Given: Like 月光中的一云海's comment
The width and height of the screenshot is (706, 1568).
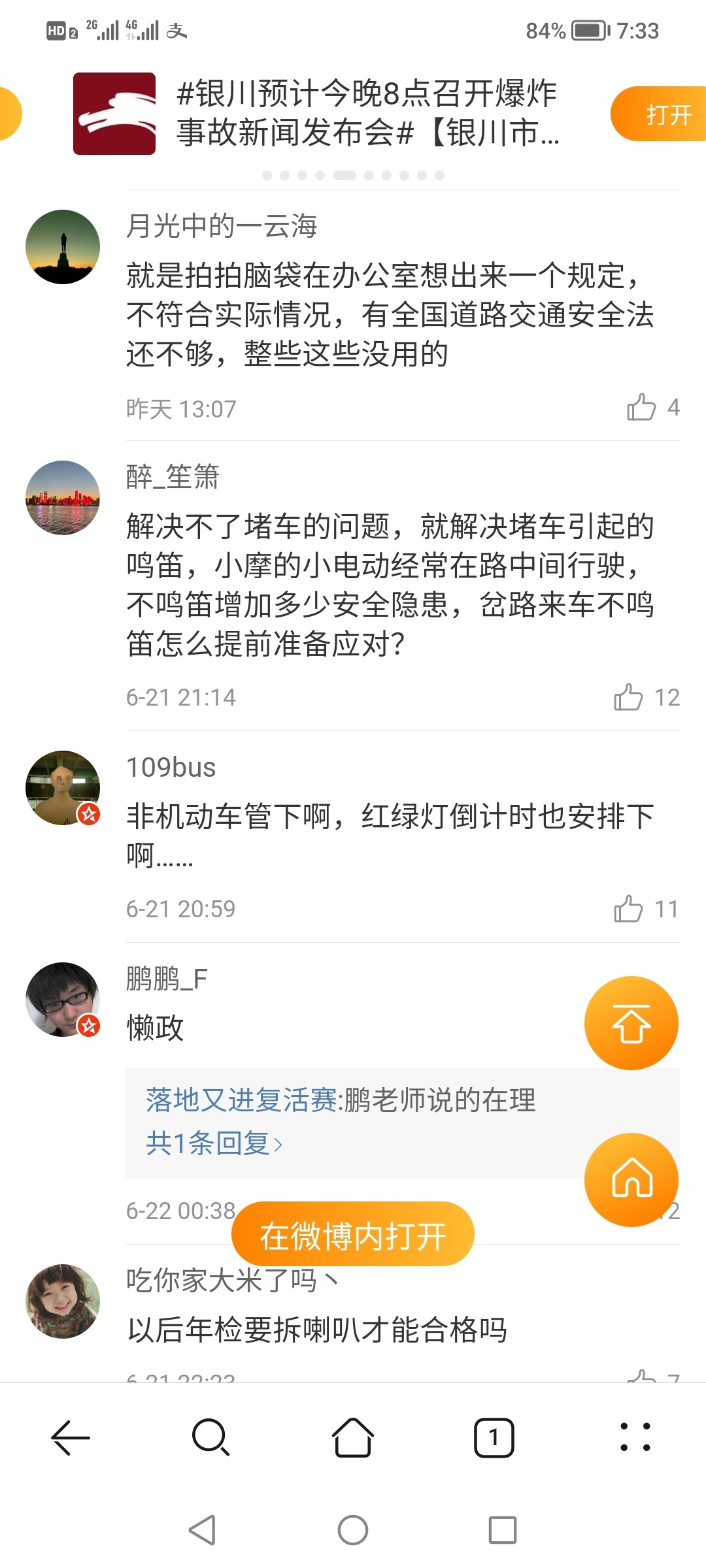Looking at the screenshot, I should 641,408.
